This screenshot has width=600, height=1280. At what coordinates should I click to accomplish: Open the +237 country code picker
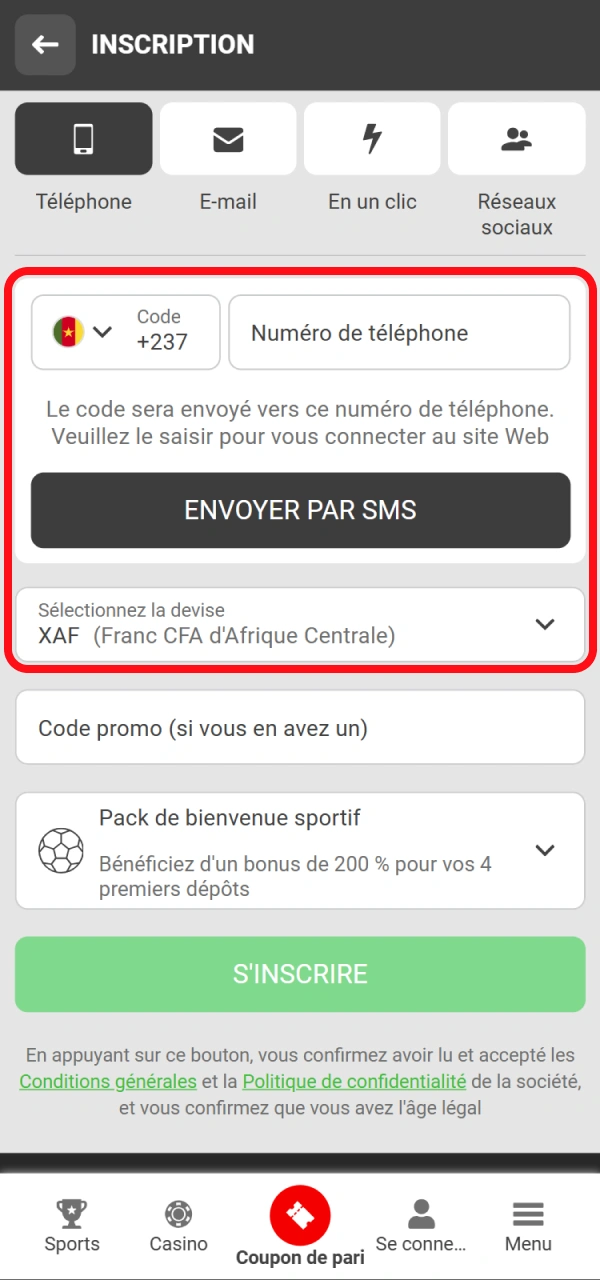(125, 332)
